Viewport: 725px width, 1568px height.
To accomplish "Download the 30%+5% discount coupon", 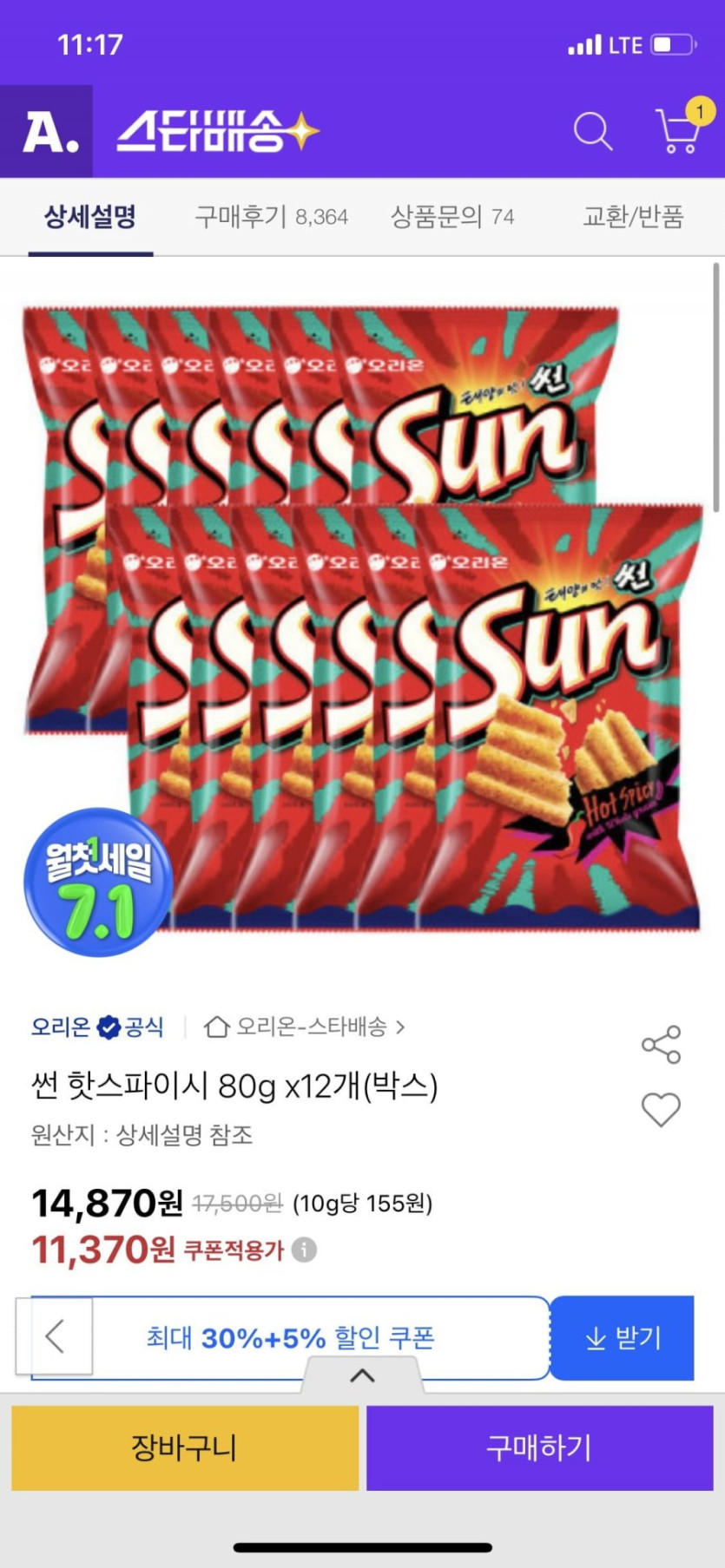I will pos(622,1338).
